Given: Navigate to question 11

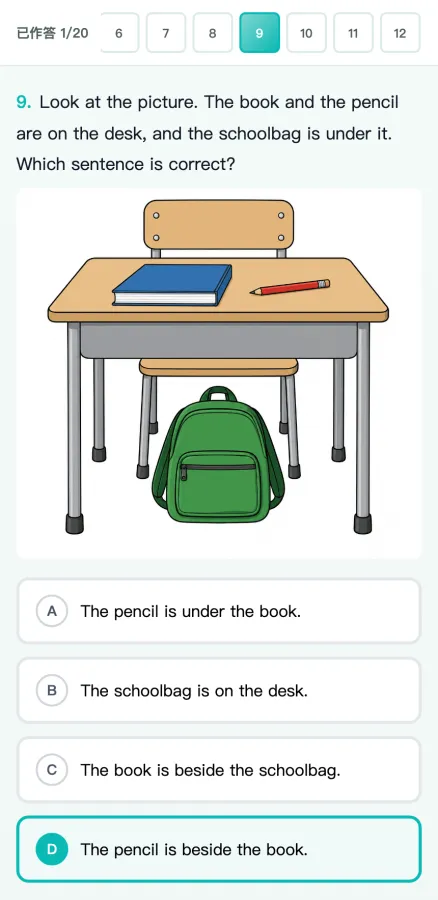Looking at the screenshot, I should pos(353,33).
